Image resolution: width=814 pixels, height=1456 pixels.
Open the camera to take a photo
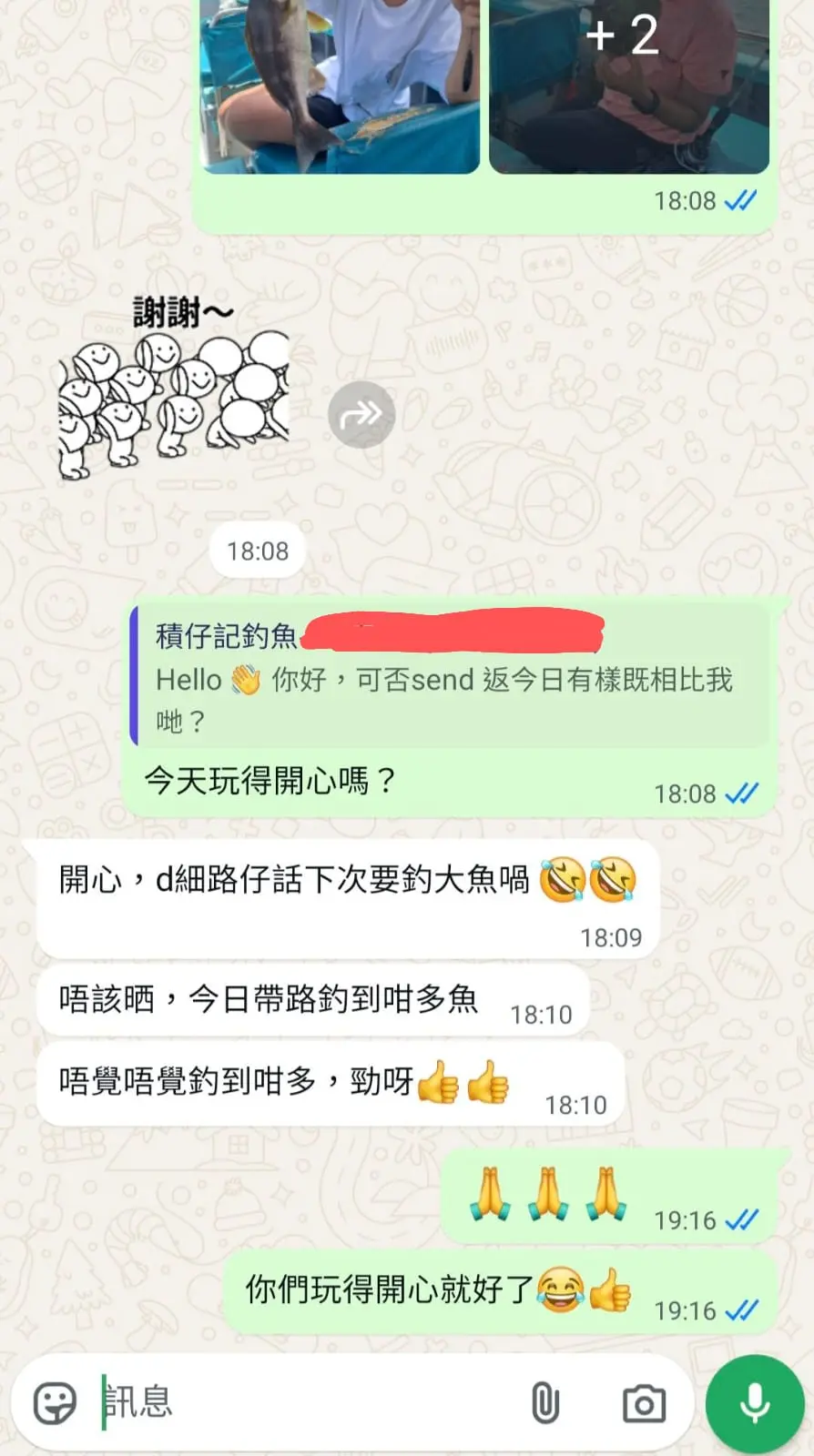(x=644, y=1403)
